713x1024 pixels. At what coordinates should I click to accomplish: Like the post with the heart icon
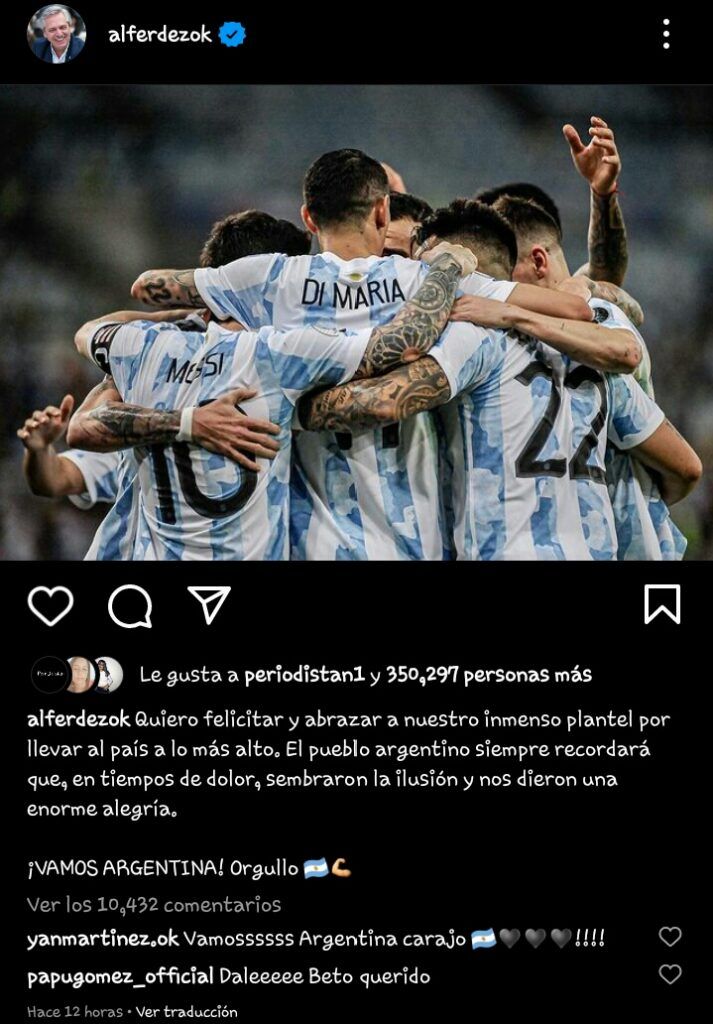tap(50, 606)
